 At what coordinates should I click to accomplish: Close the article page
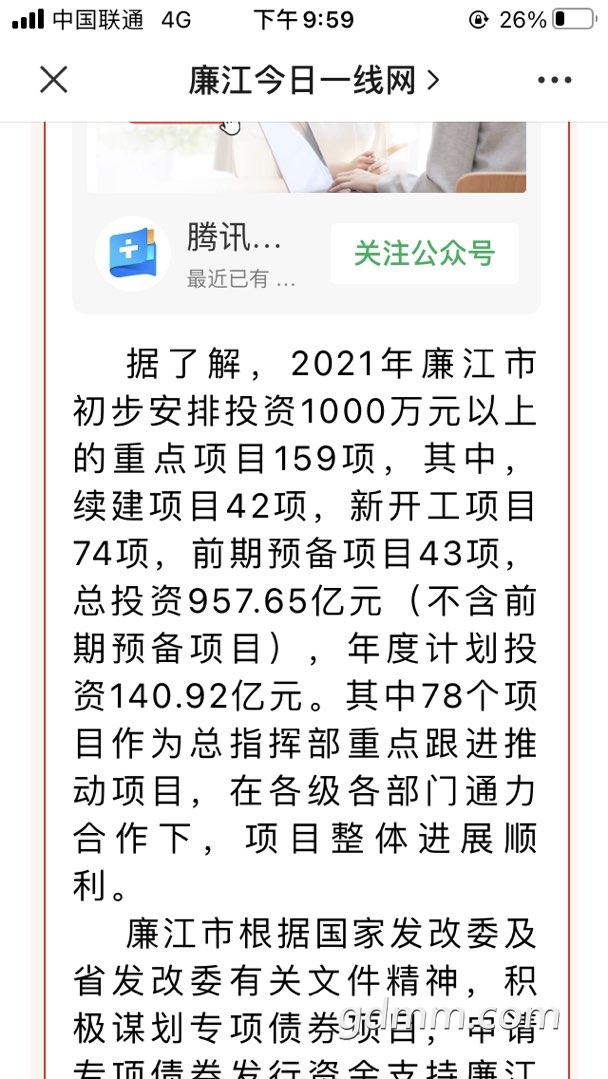tap(53, 80)
